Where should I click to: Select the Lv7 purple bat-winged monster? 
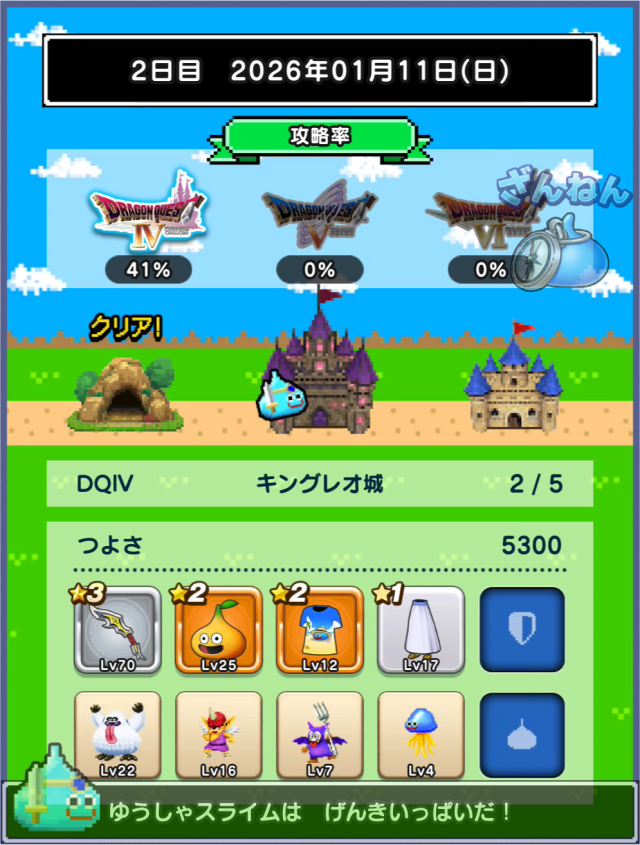320,735
